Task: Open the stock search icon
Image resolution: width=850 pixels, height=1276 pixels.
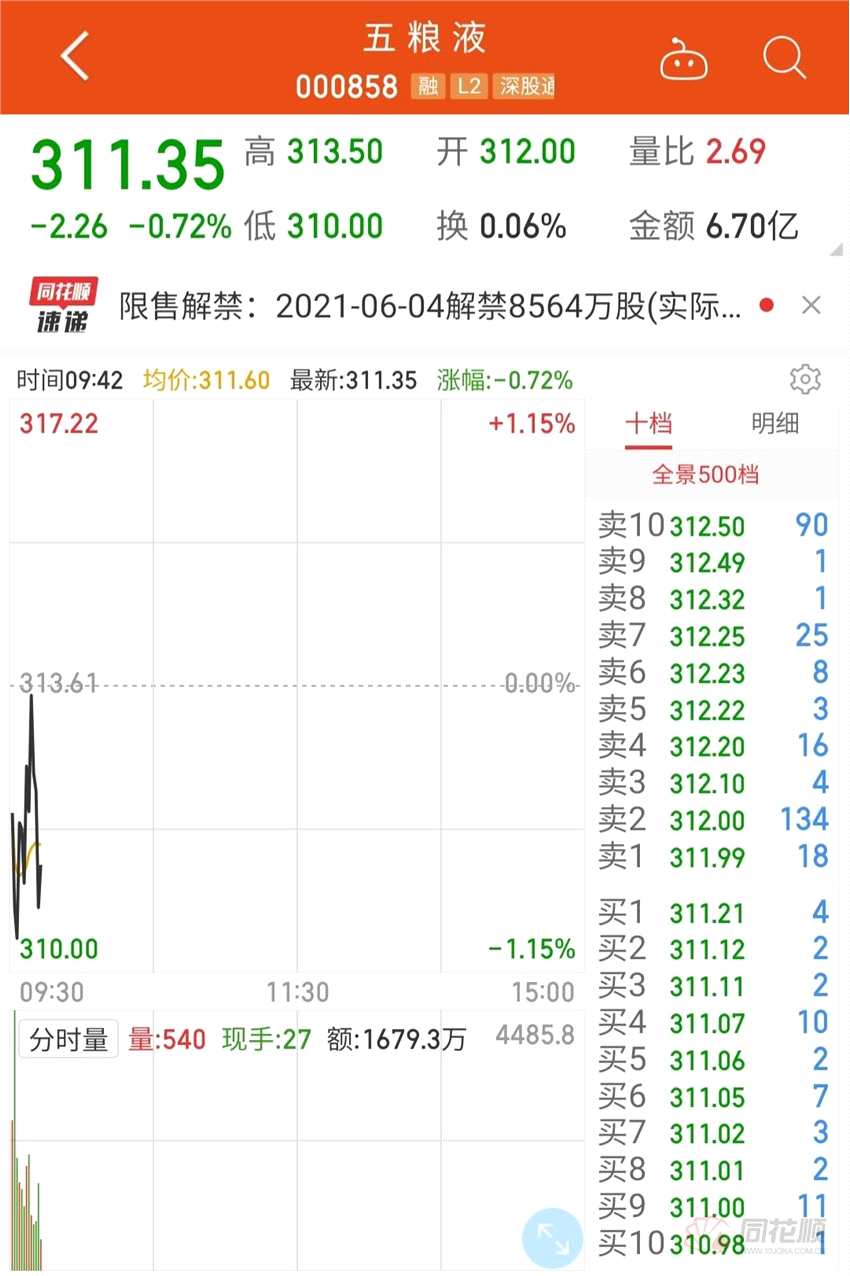Action: point(784,59)
